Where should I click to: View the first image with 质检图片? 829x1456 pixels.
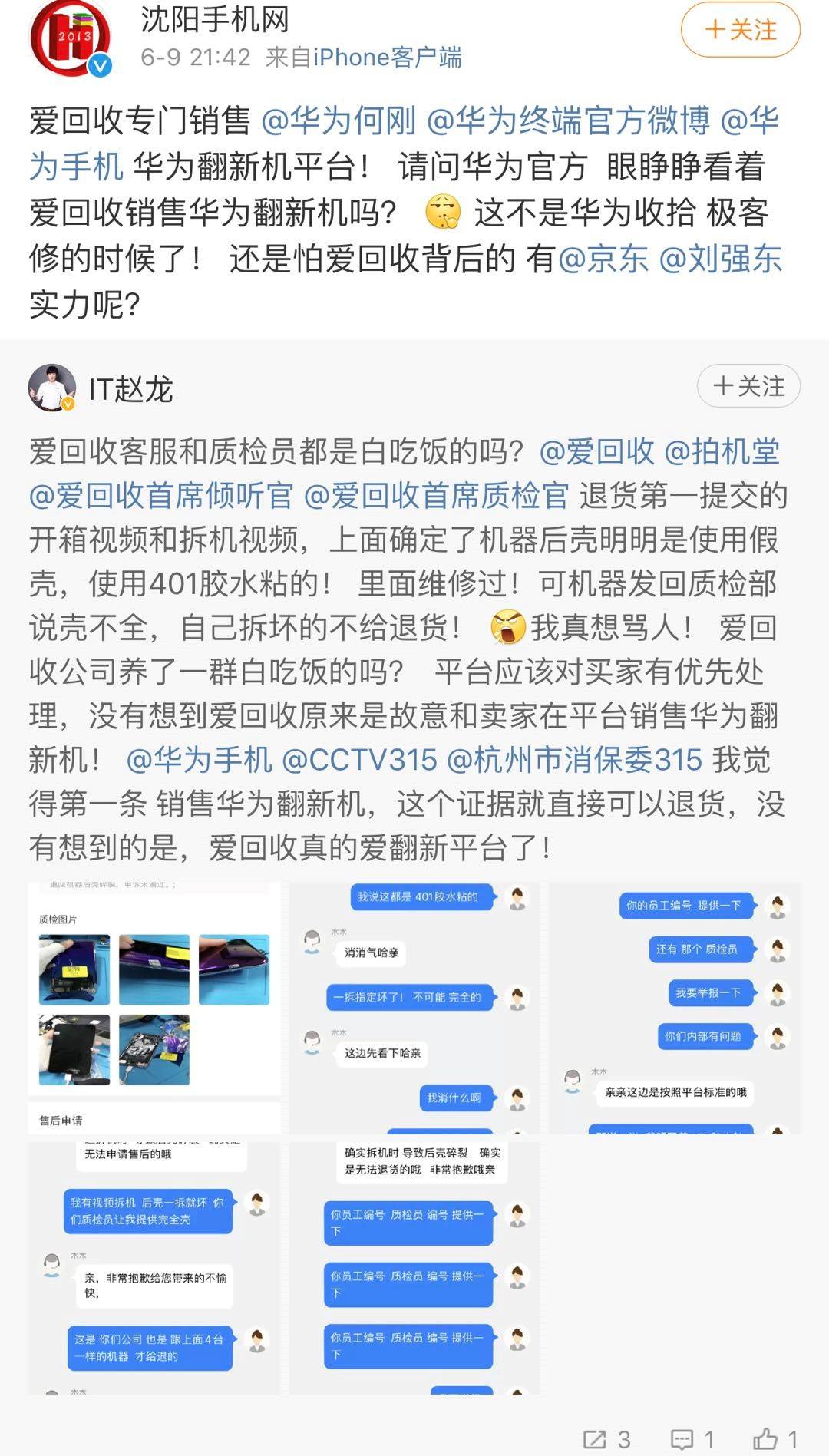tap(154, 1008)
